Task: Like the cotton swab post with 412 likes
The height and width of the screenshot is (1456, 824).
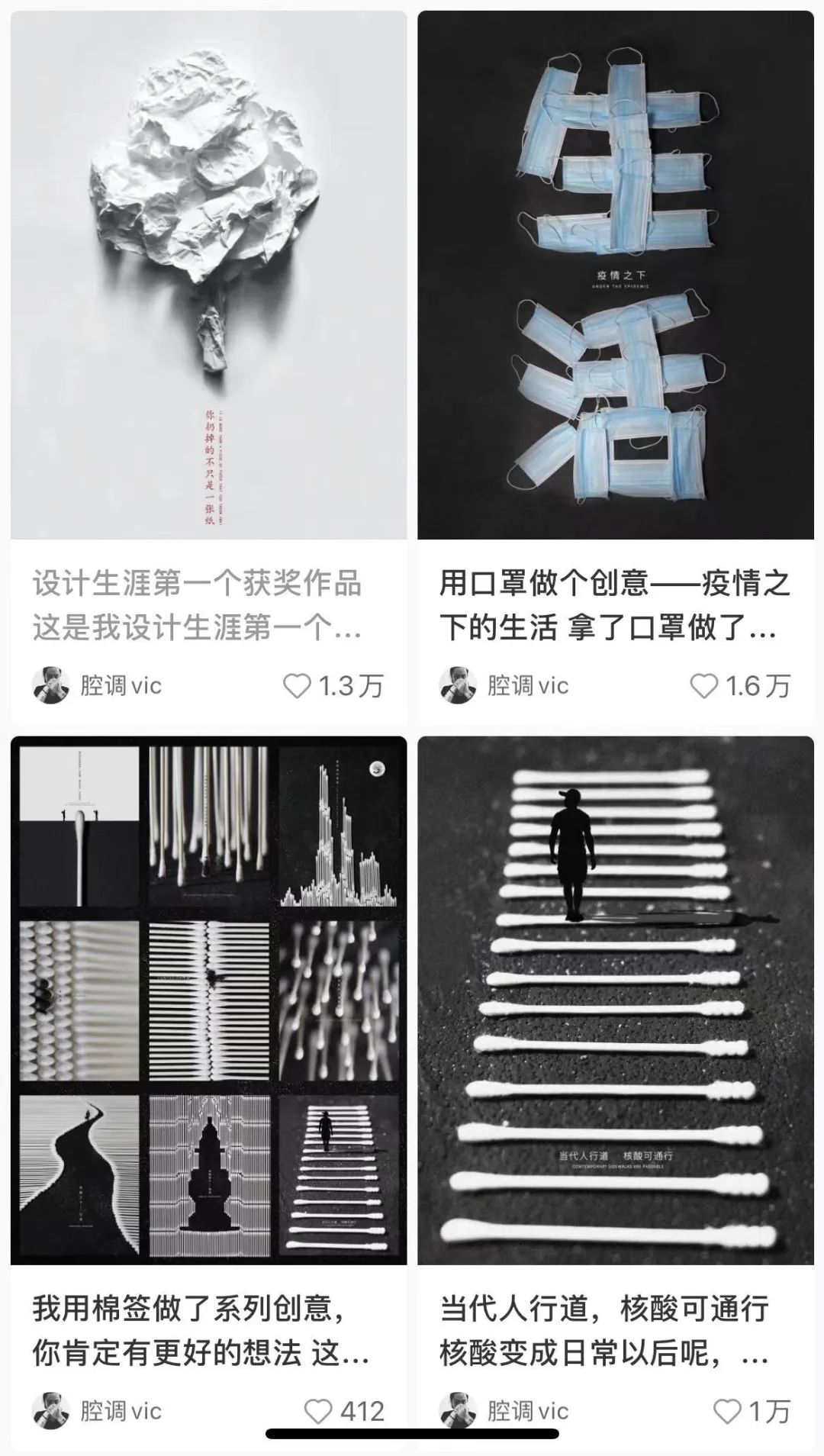Action: click(x=318, y=1411)
